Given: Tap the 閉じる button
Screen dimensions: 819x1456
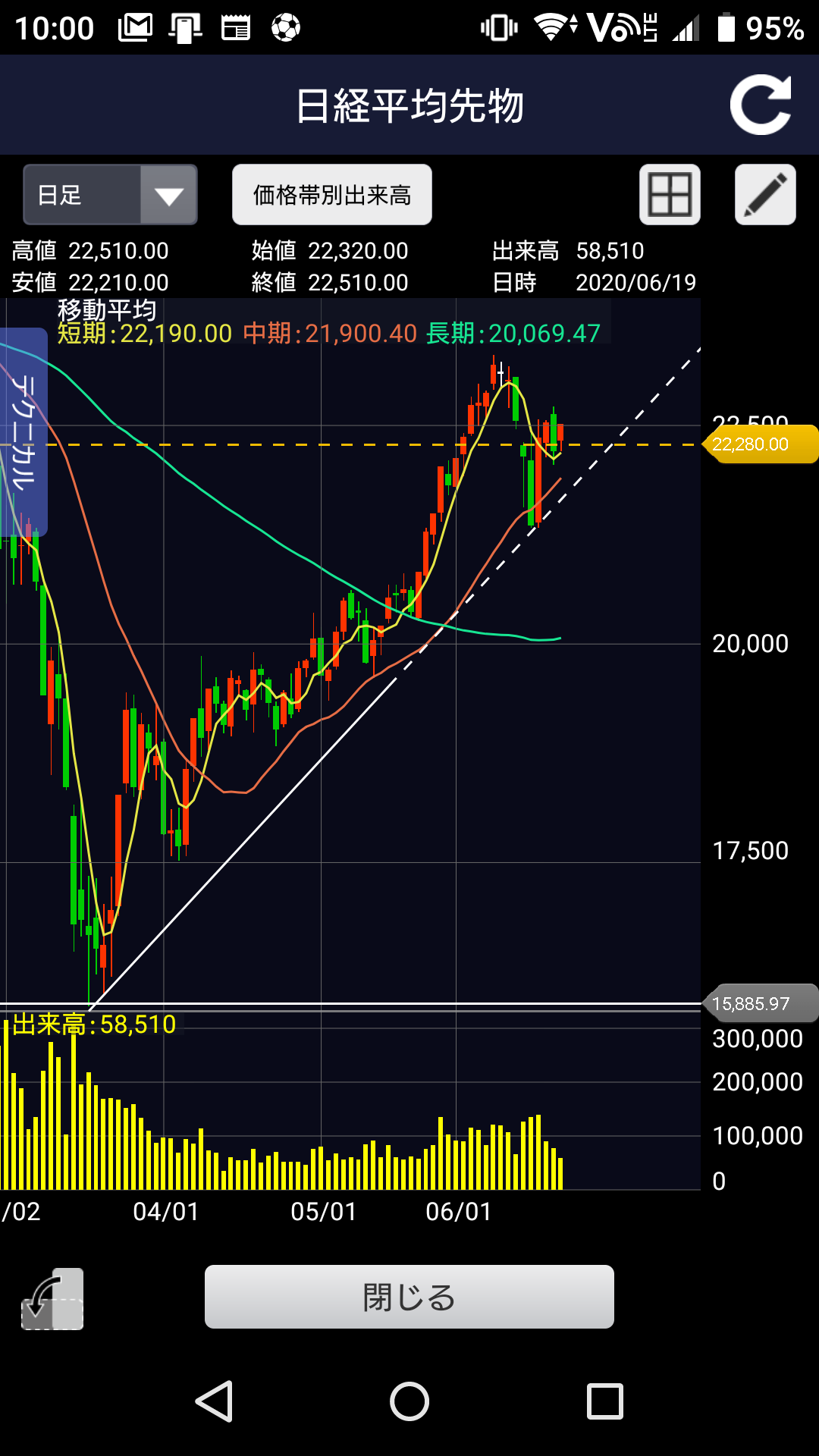Looking at the screenshot, I should (x=409, y=1297).
